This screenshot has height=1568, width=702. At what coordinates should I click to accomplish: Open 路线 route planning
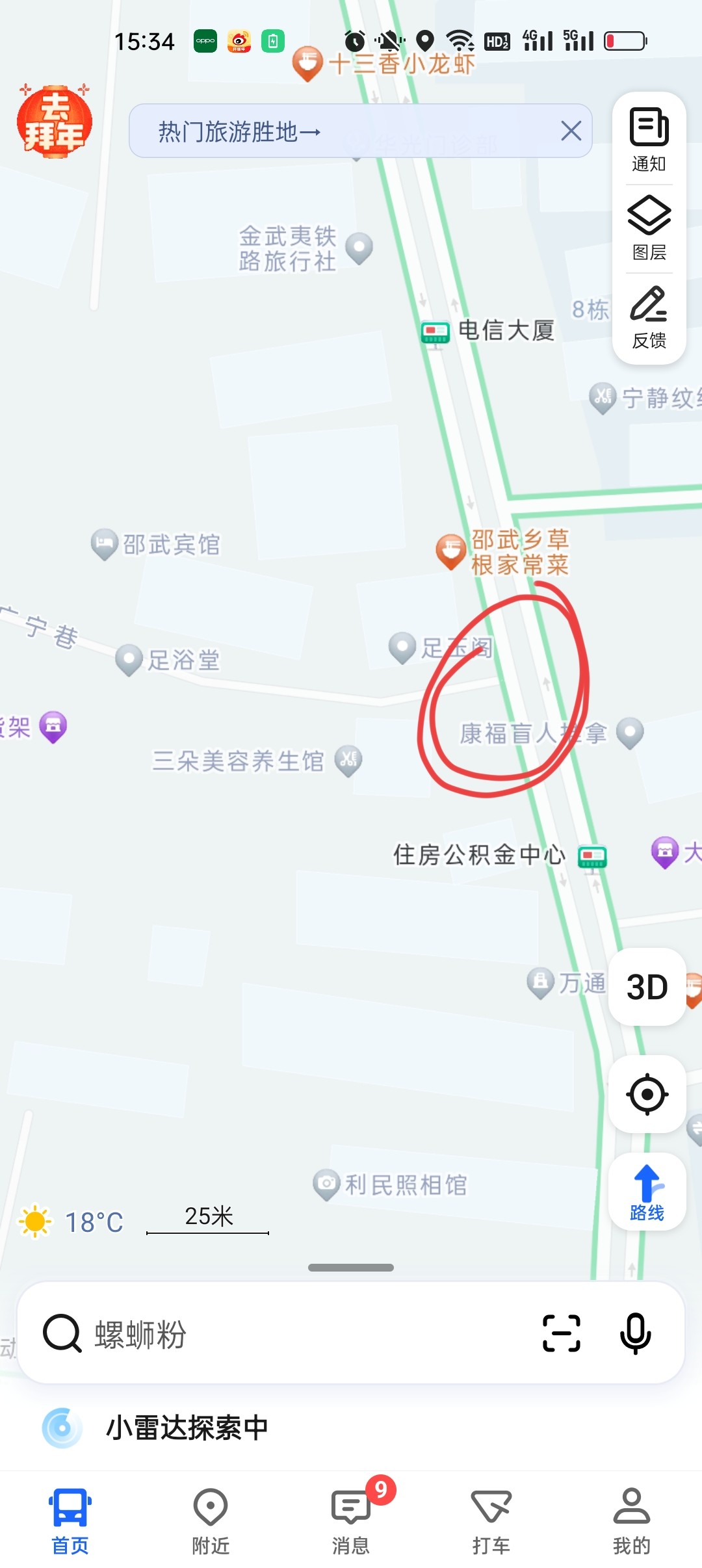(647, 1192)
